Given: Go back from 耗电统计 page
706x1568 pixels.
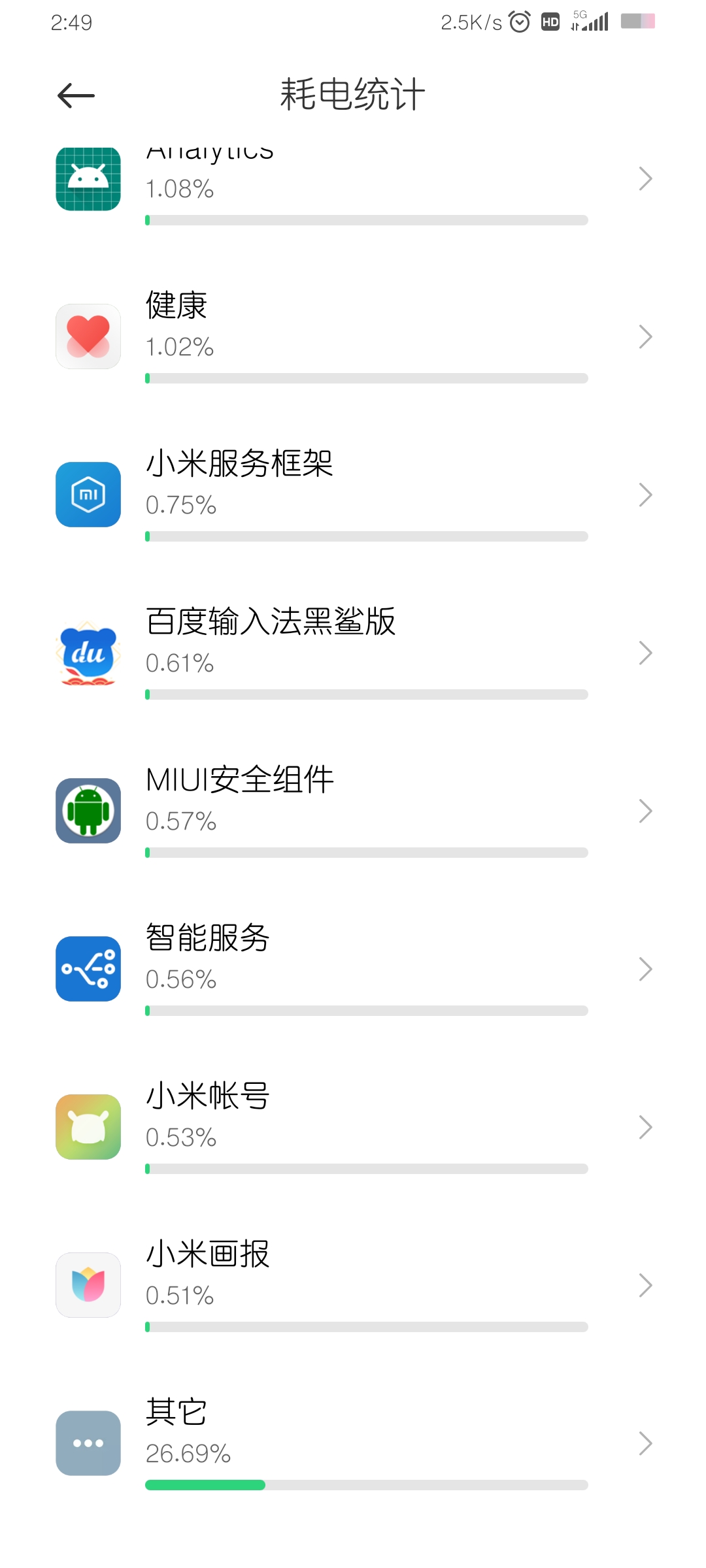Looking at the screenshot, I should [x=76, y=96].
